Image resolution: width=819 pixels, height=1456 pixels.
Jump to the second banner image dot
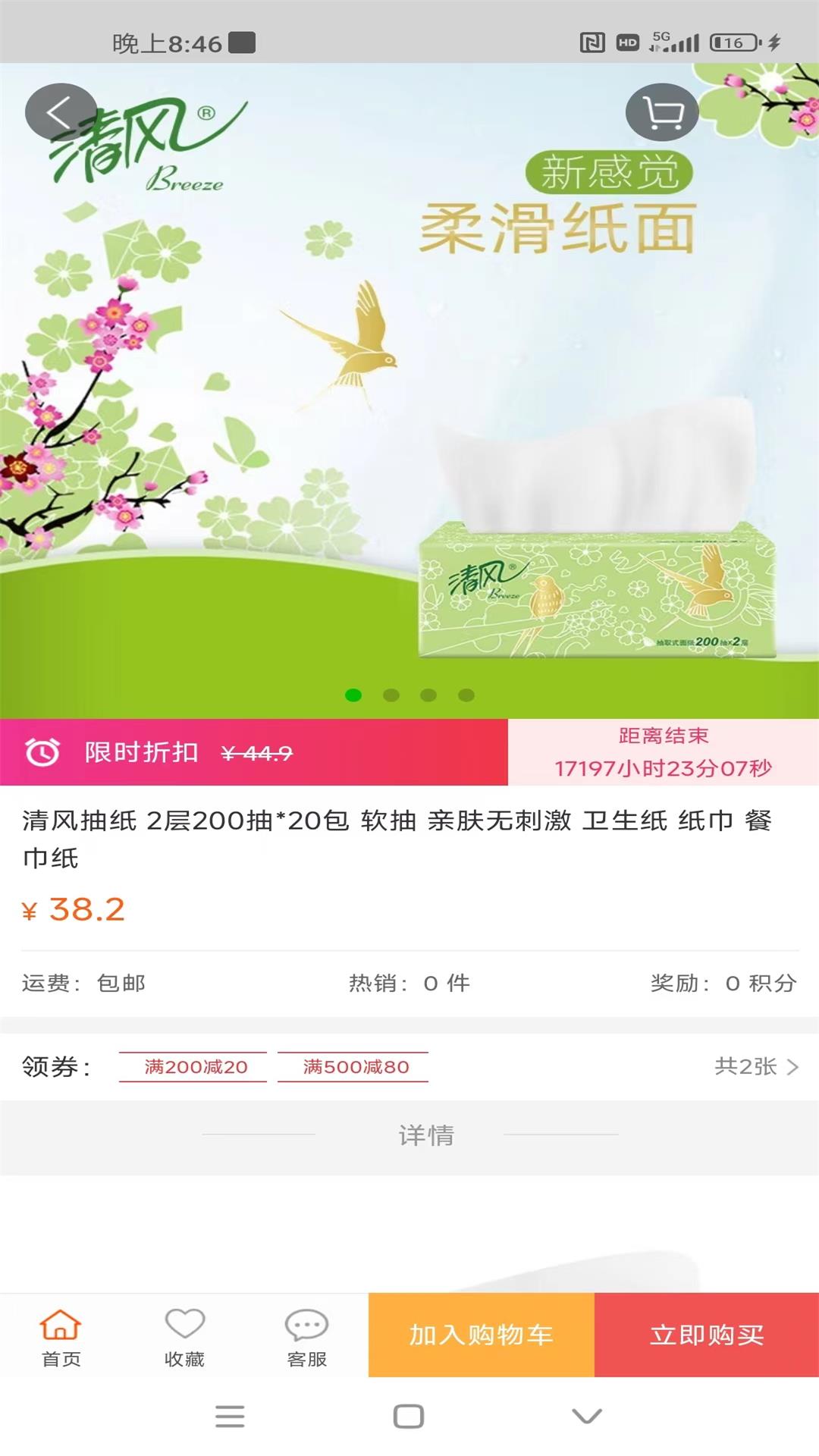[391, 695]
